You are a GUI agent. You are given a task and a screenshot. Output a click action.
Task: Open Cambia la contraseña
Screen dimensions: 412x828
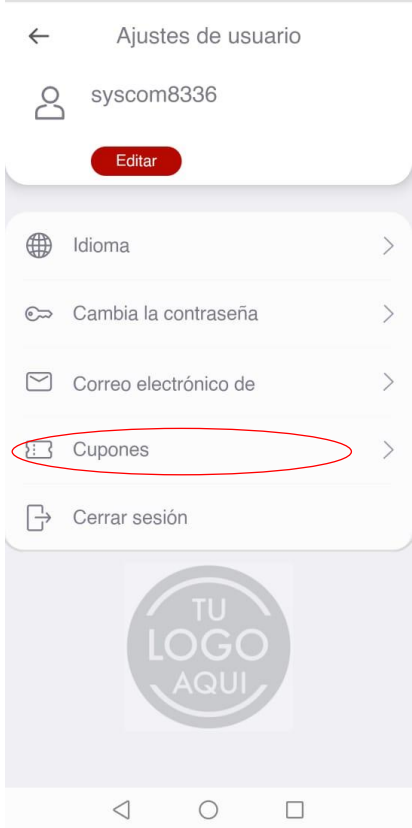209,314
